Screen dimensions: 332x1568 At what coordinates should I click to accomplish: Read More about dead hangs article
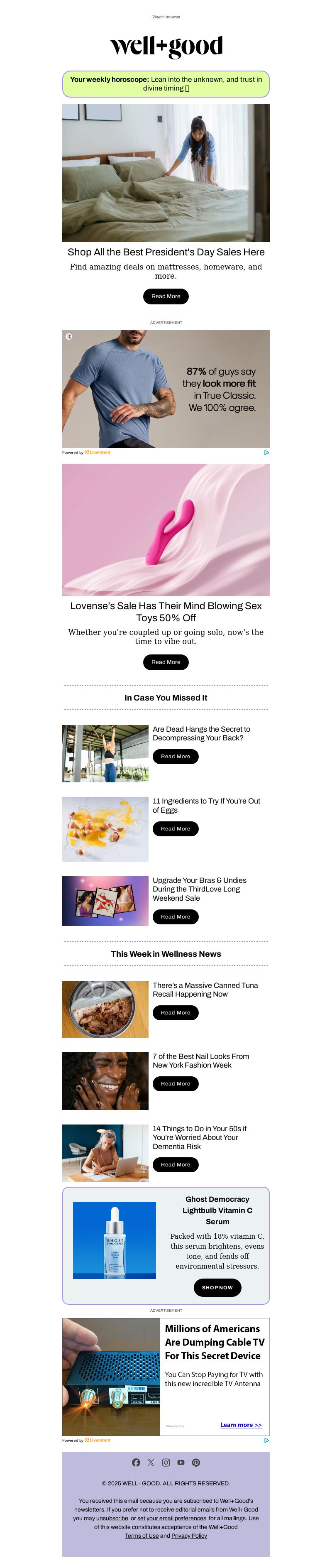175,756
